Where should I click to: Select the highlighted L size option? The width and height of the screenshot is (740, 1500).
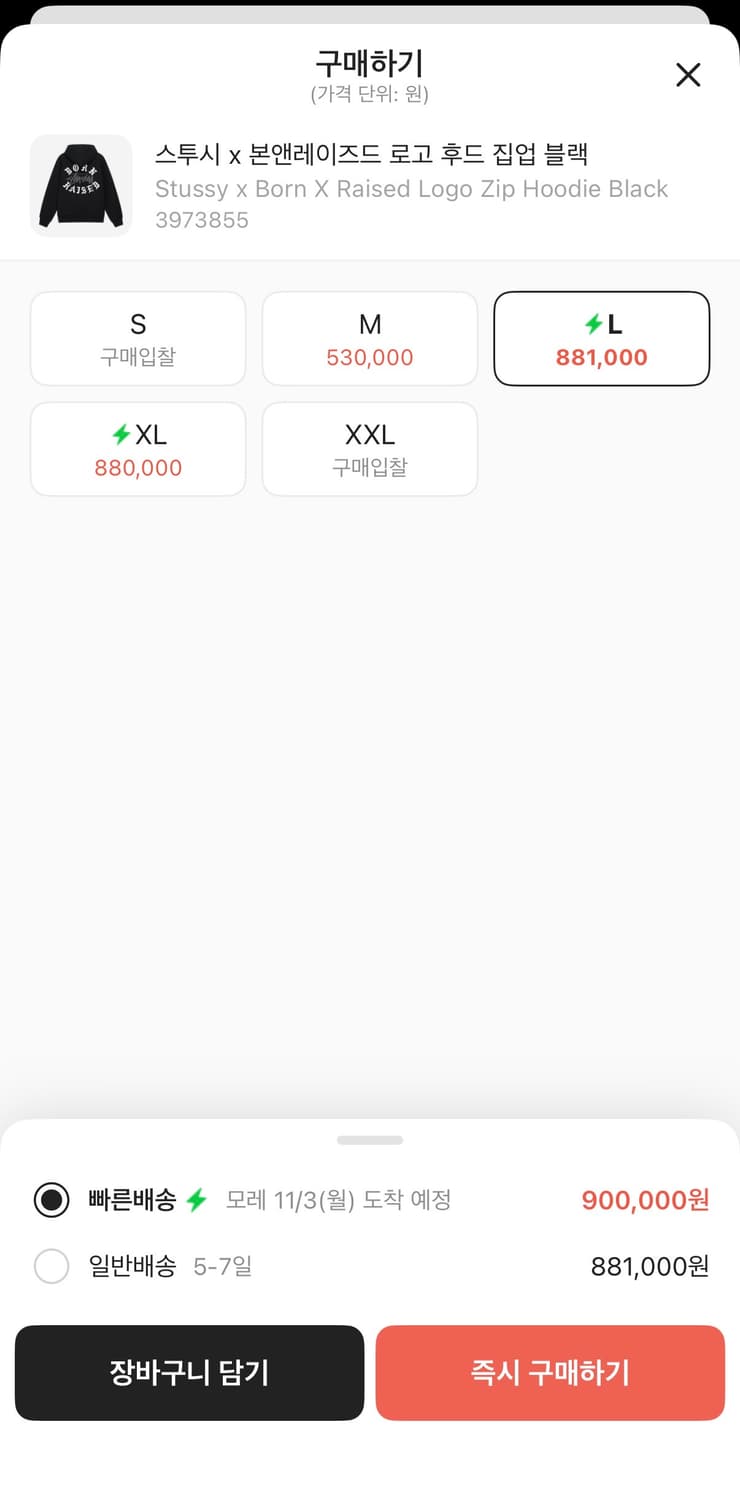601,338
